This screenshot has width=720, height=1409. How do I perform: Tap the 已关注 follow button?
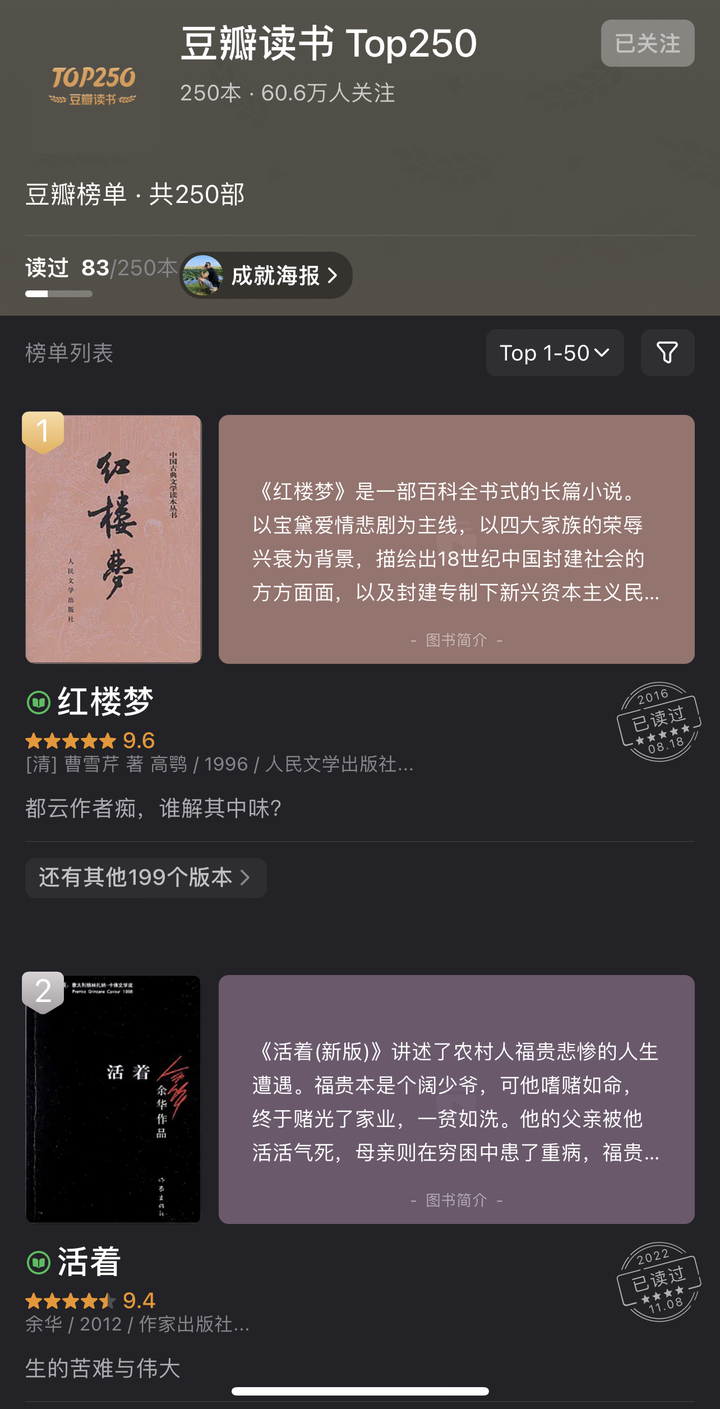click(x=647, y=43)
